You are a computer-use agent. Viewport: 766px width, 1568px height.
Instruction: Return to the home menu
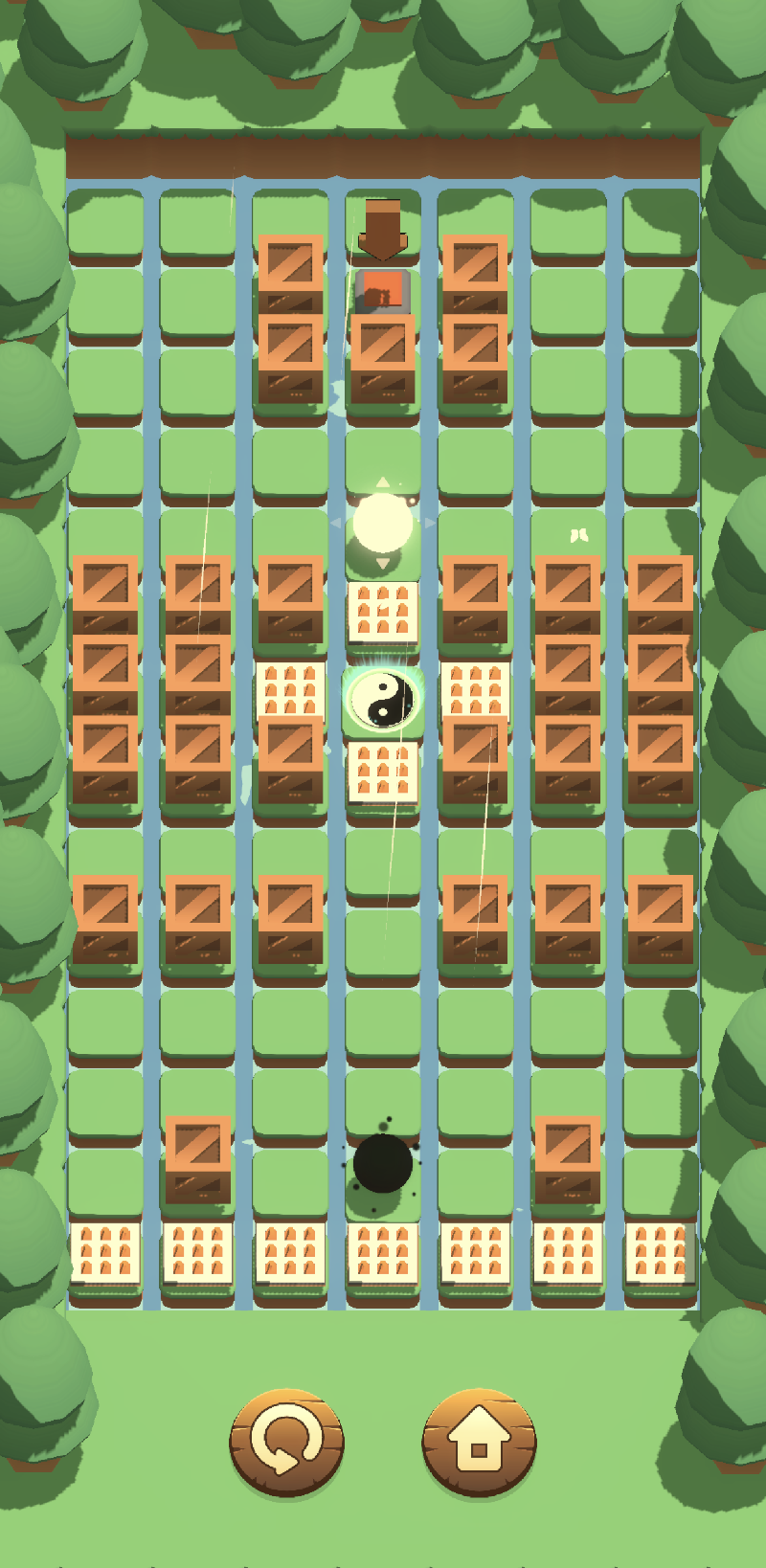(479, 1442)
